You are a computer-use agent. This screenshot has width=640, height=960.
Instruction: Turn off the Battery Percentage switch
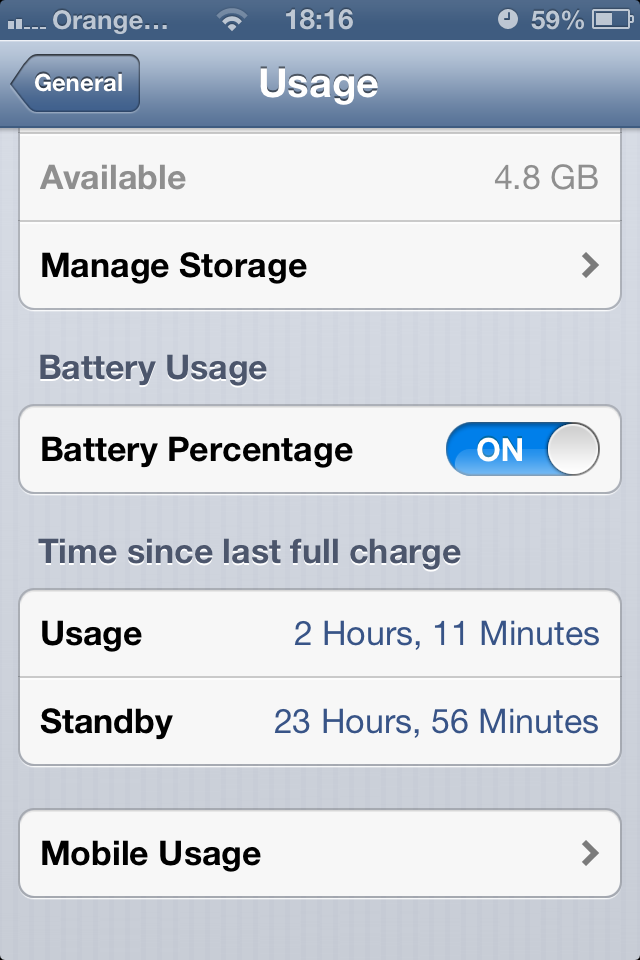[x=522, y=449]
